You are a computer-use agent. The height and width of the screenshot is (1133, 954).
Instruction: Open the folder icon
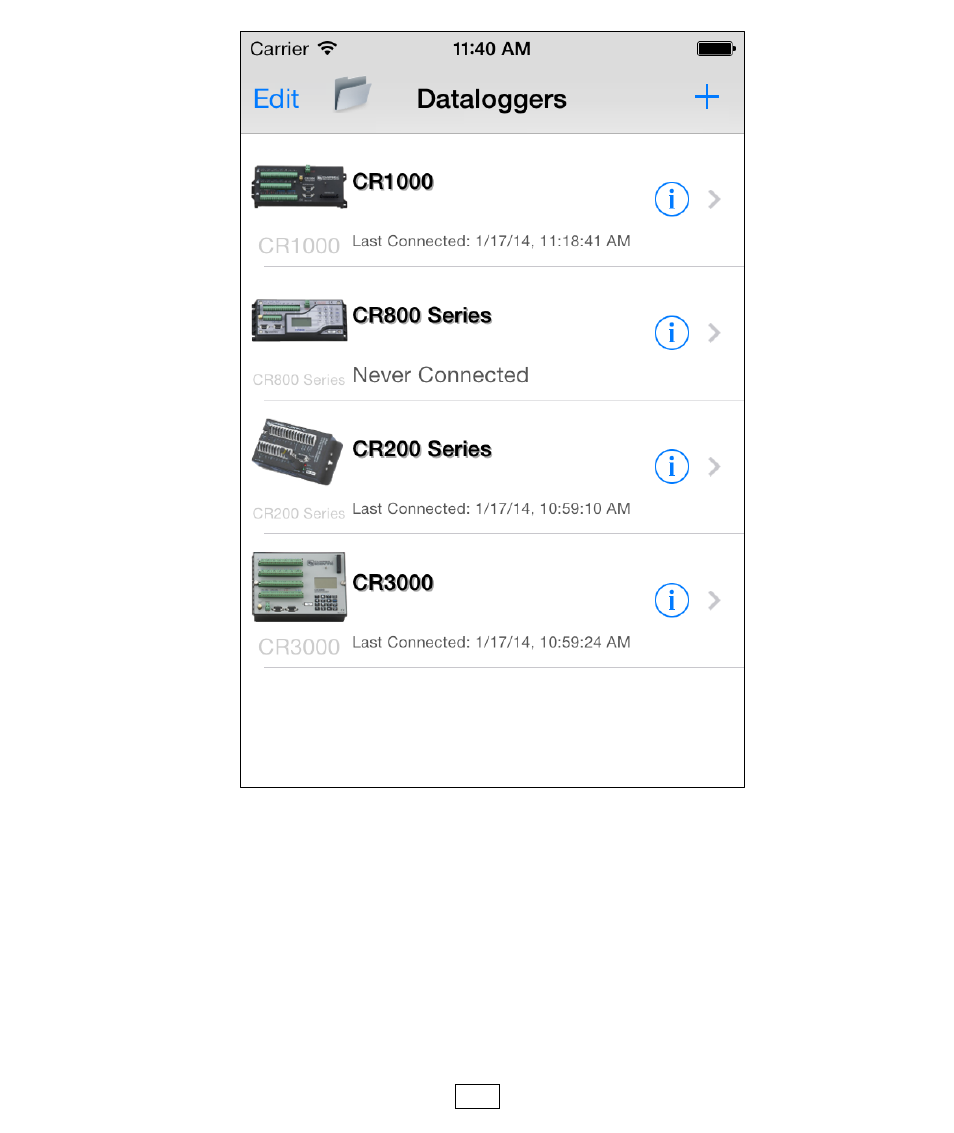352,96
